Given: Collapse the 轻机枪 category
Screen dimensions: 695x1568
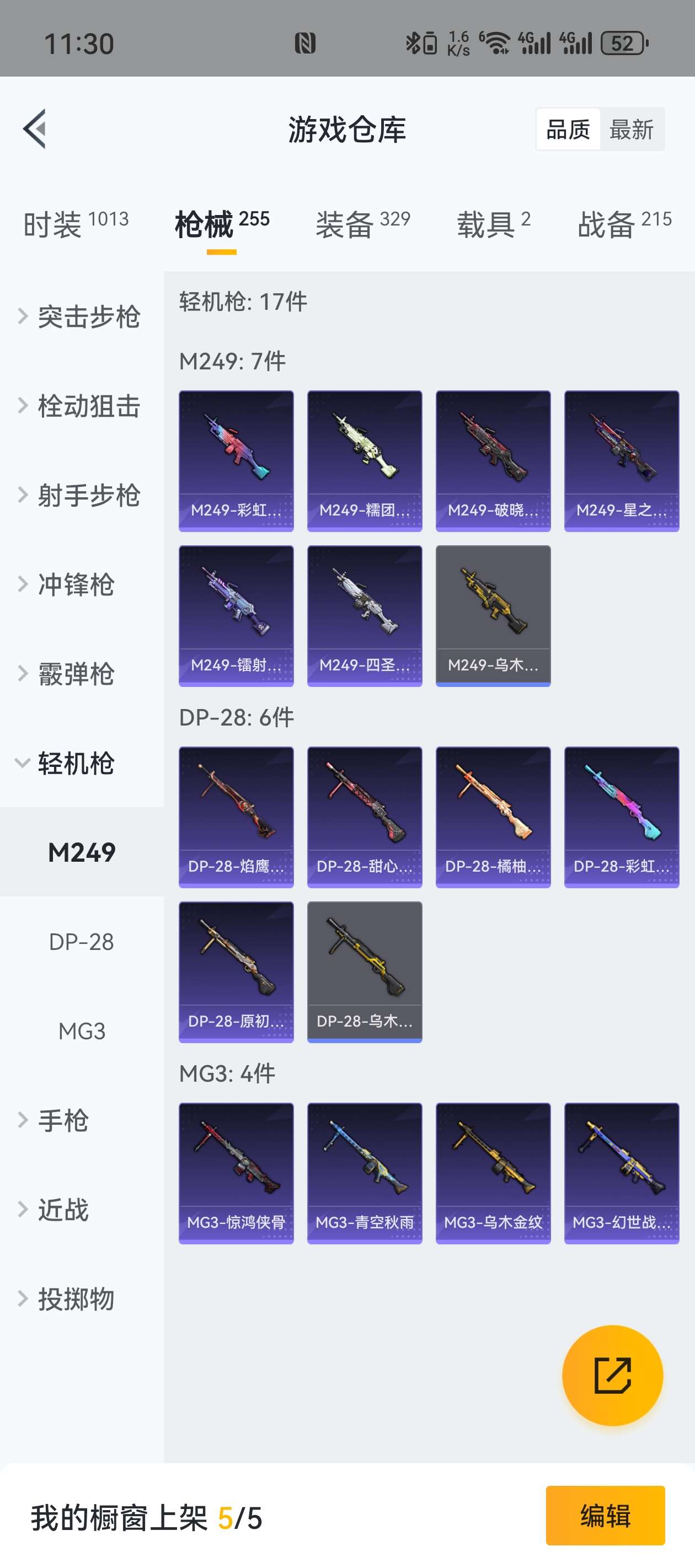Looking at the screenshot, I should pyautogui.click(x=82, y=765).
